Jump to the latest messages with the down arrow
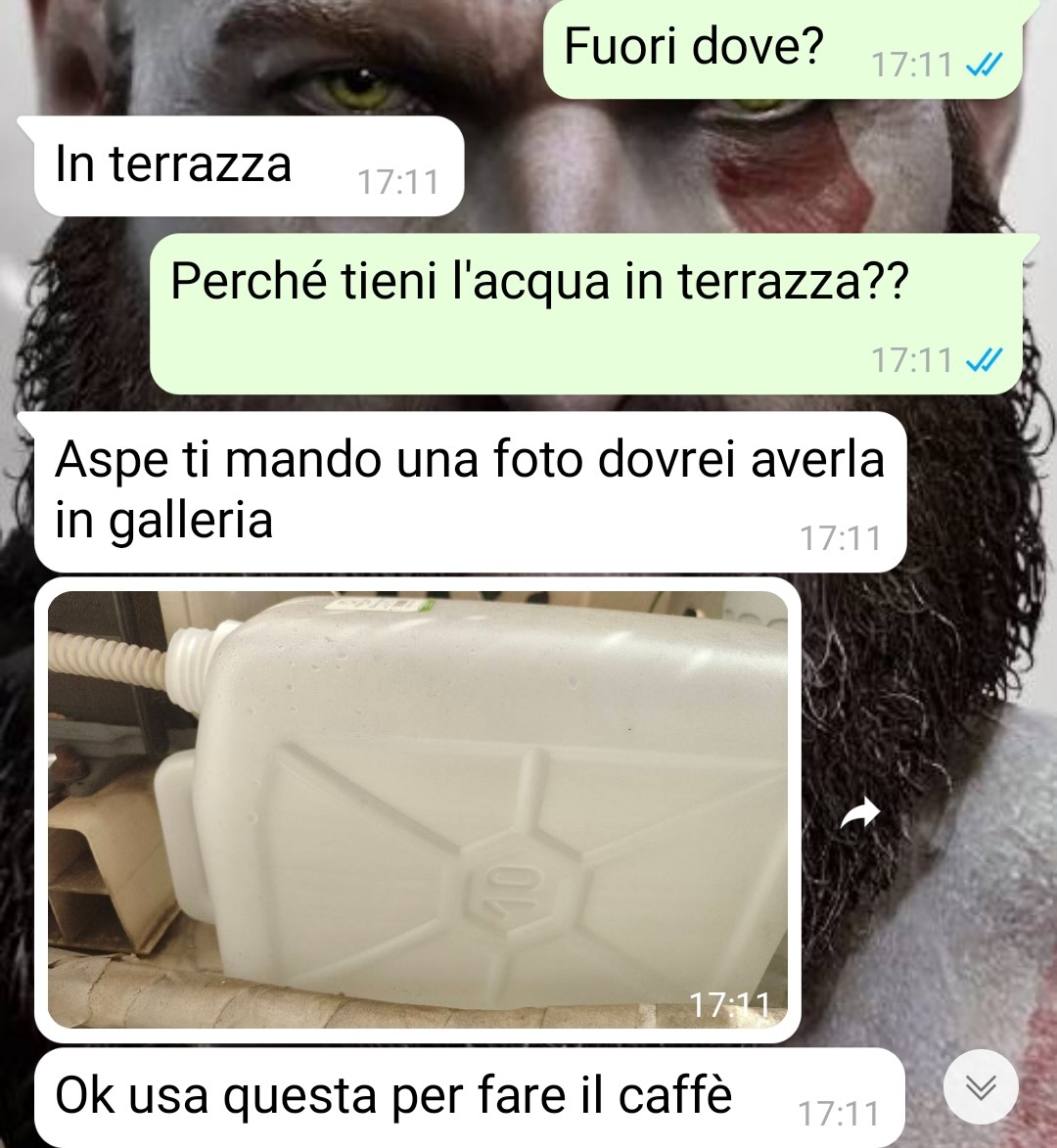 tap(981, 1087)
